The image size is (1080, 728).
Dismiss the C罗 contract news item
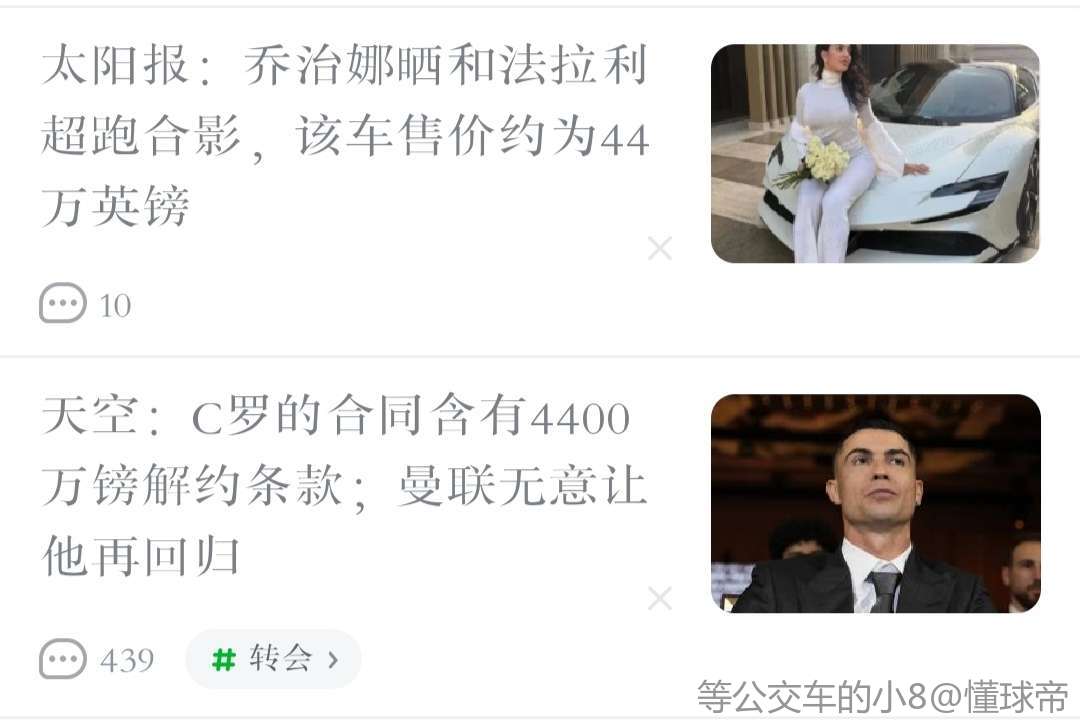[x=659, y=599]
